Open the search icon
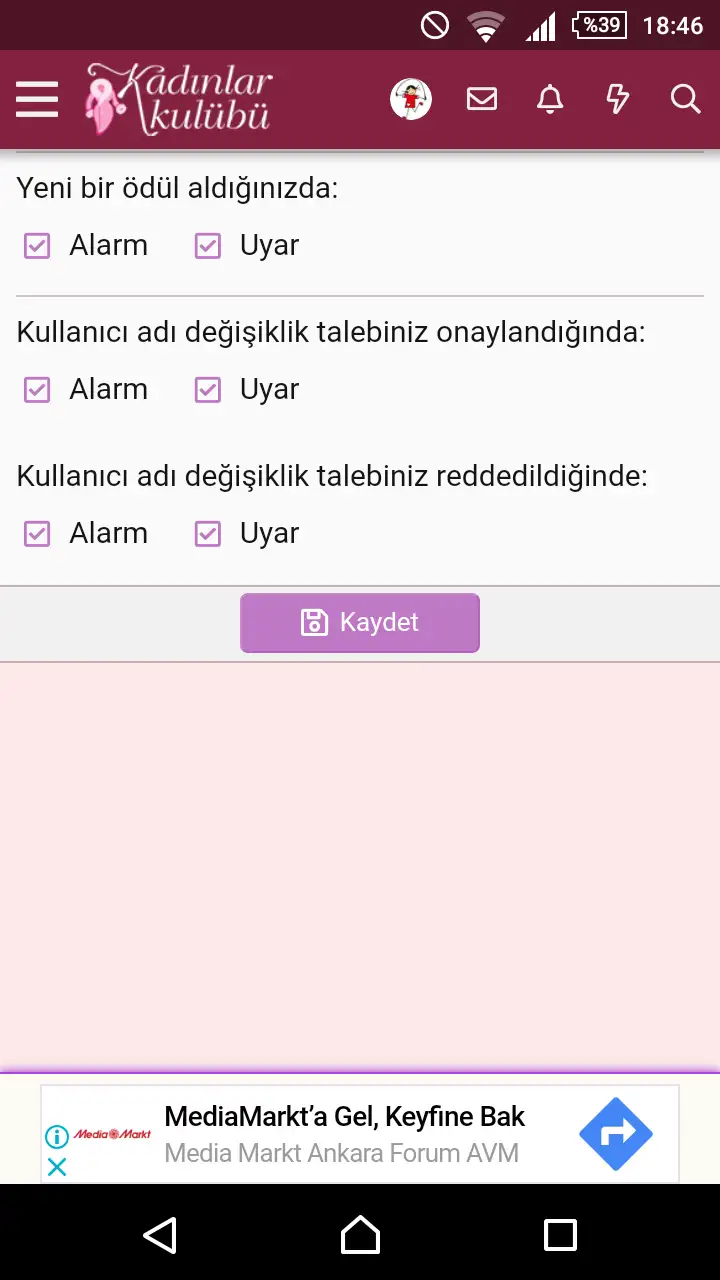This screenshot has width=720, height=1280. pos(685,99)
